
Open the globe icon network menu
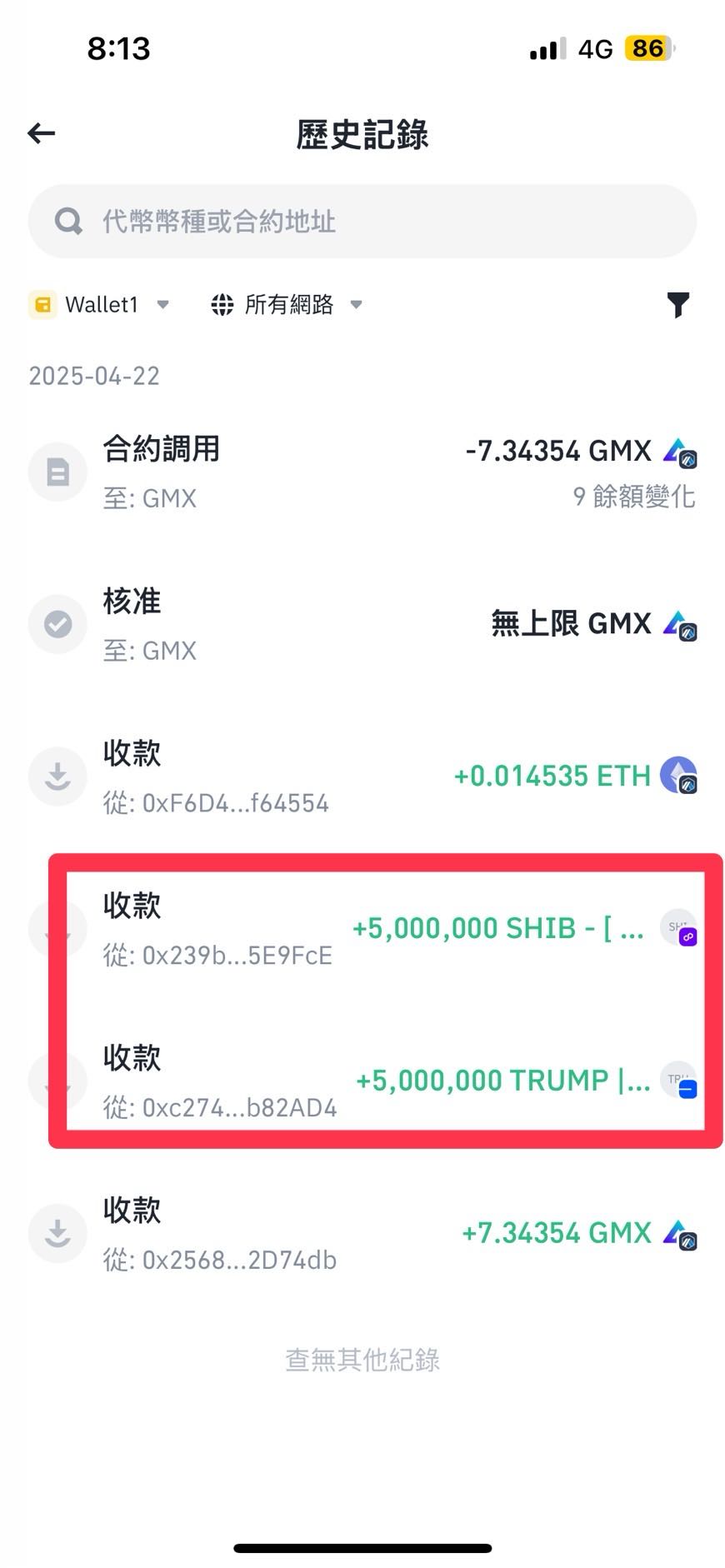click(x=222, y=304)
